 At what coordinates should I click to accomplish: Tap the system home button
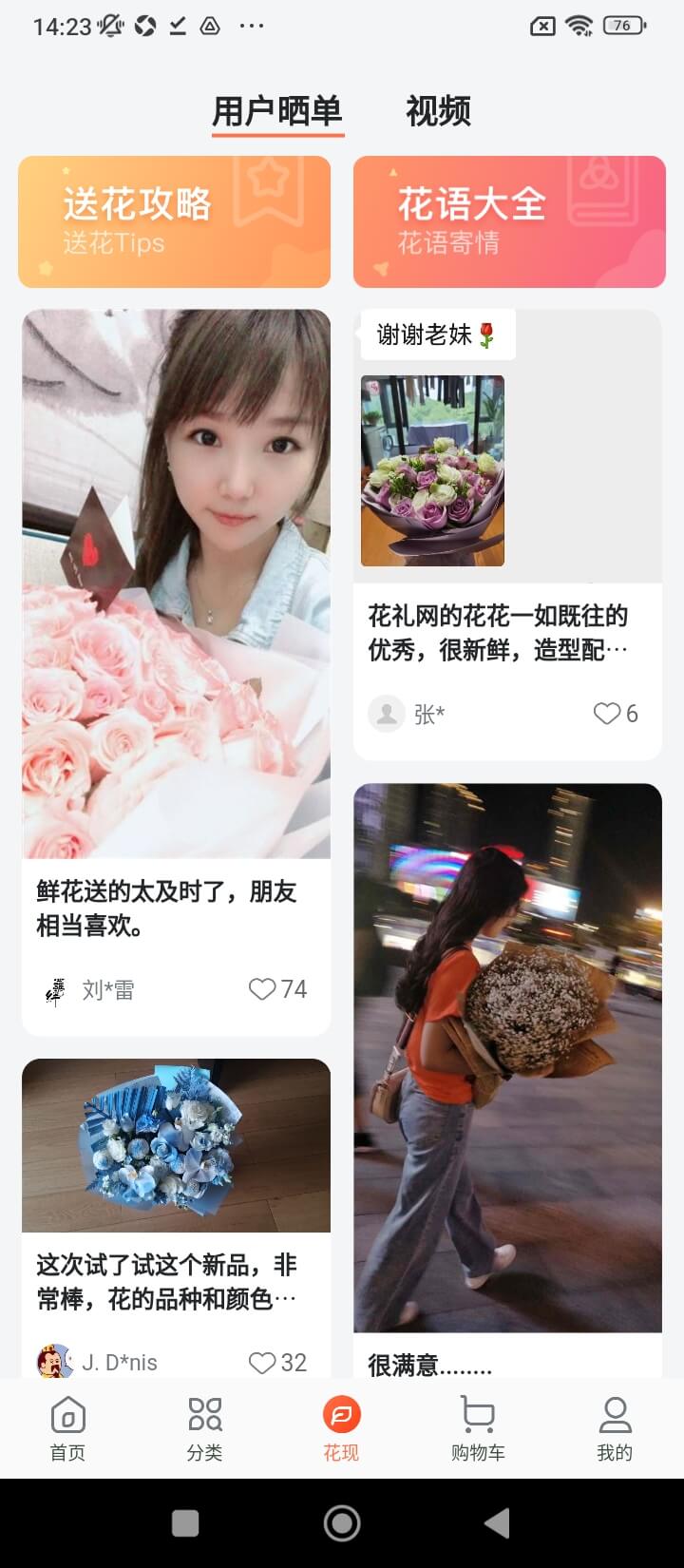(342, 1523)
